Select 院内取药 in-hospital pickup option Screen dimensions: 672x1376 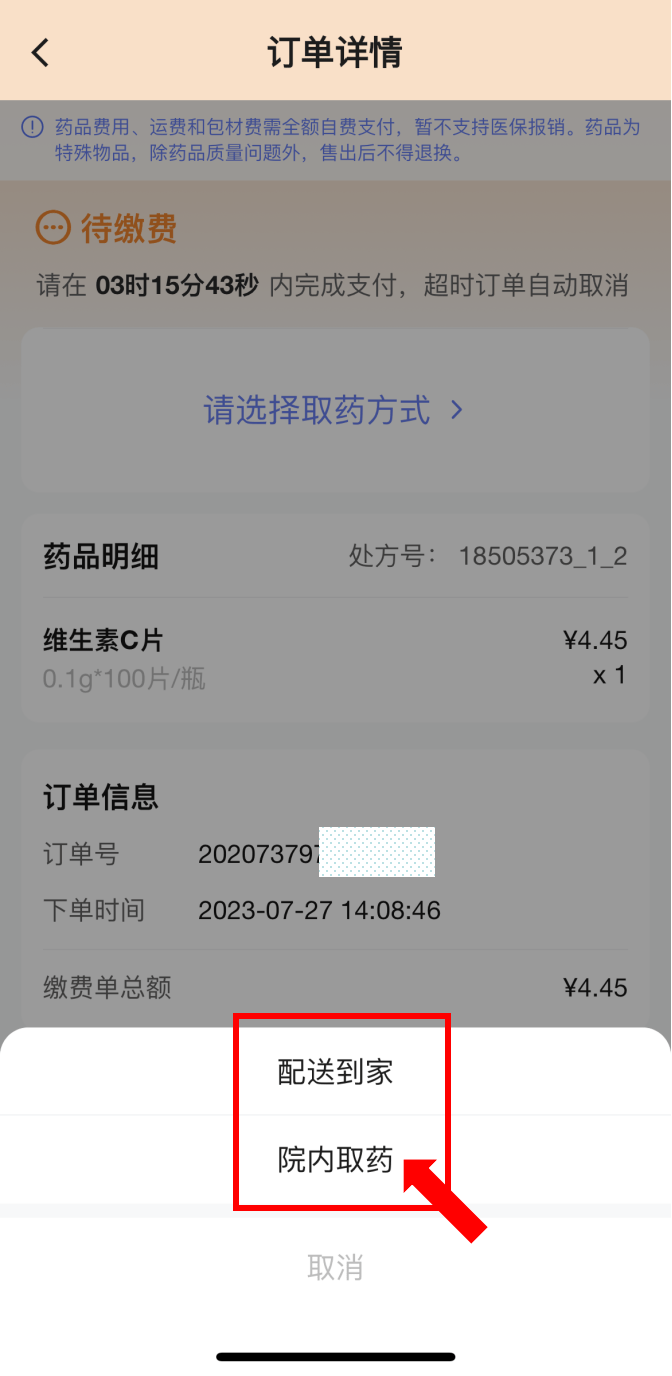[x=335, y=1160]
